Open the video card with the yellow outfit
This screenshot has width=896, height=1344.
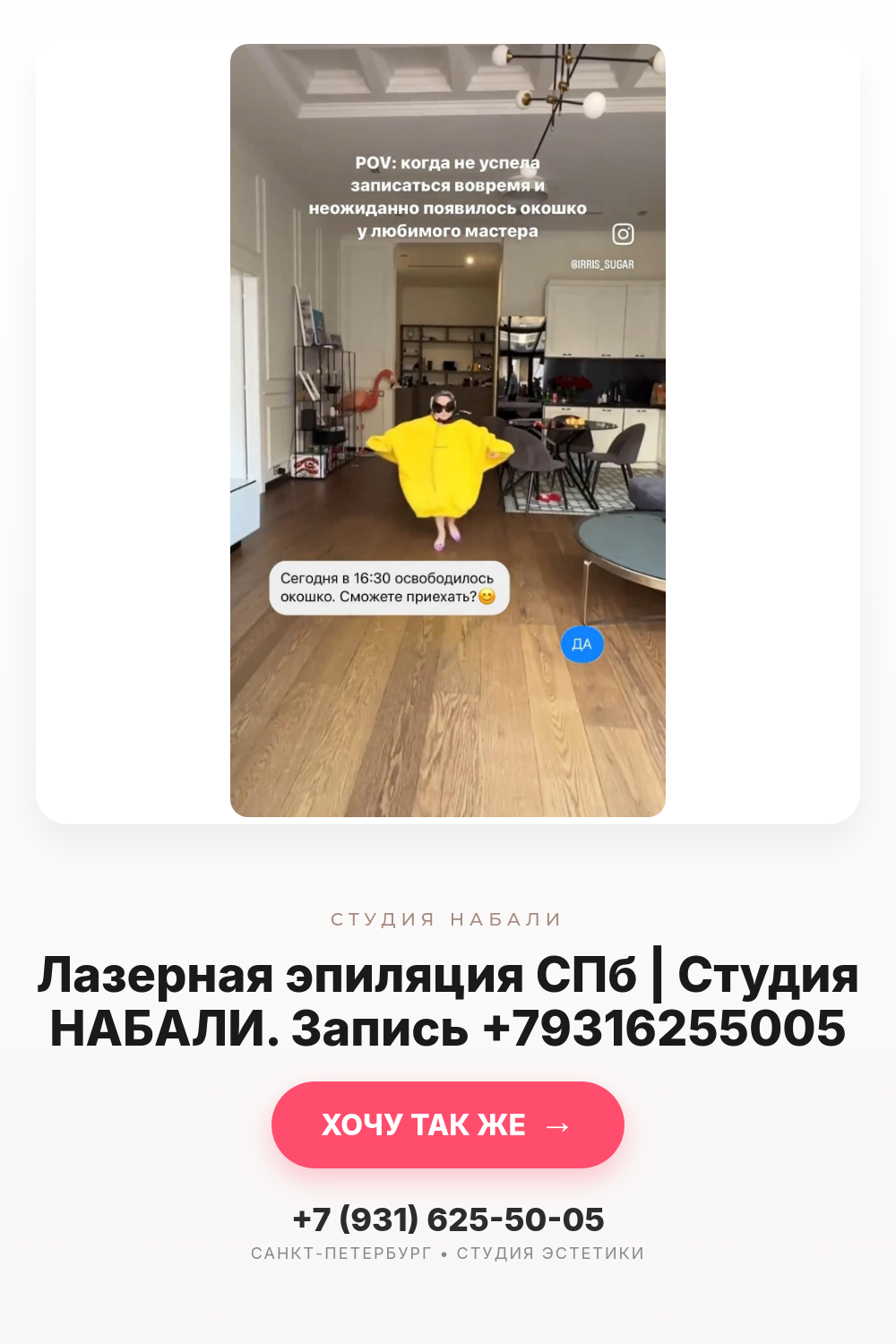447,430
